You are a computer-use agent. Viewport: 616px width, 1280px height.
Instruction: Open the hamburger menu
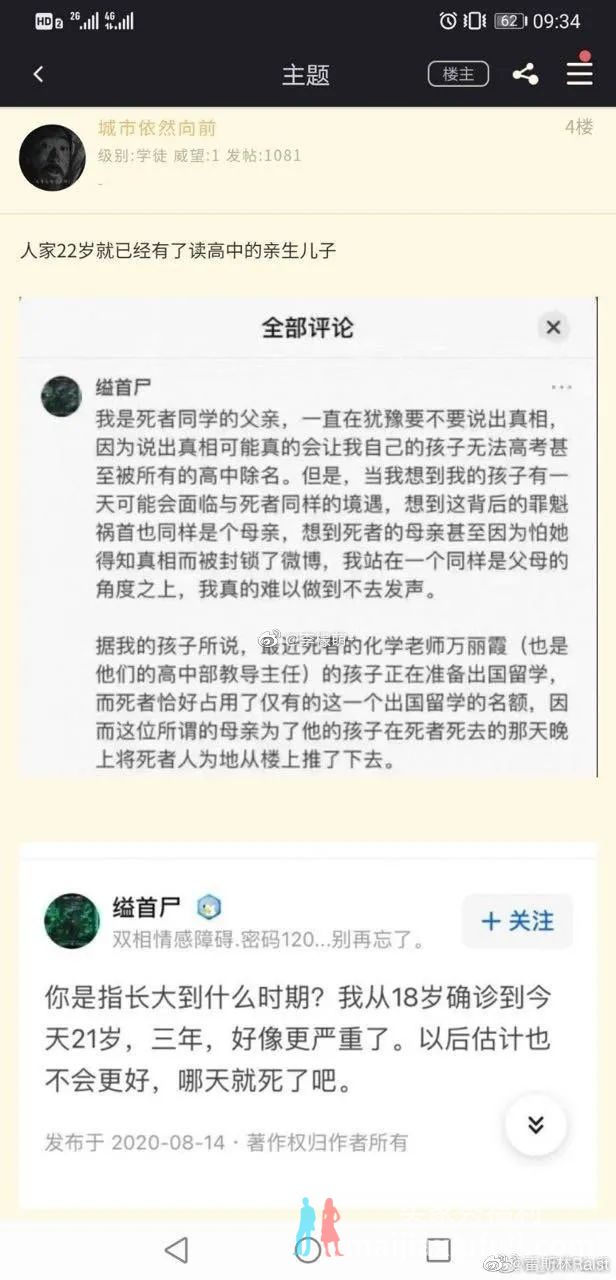579,74
